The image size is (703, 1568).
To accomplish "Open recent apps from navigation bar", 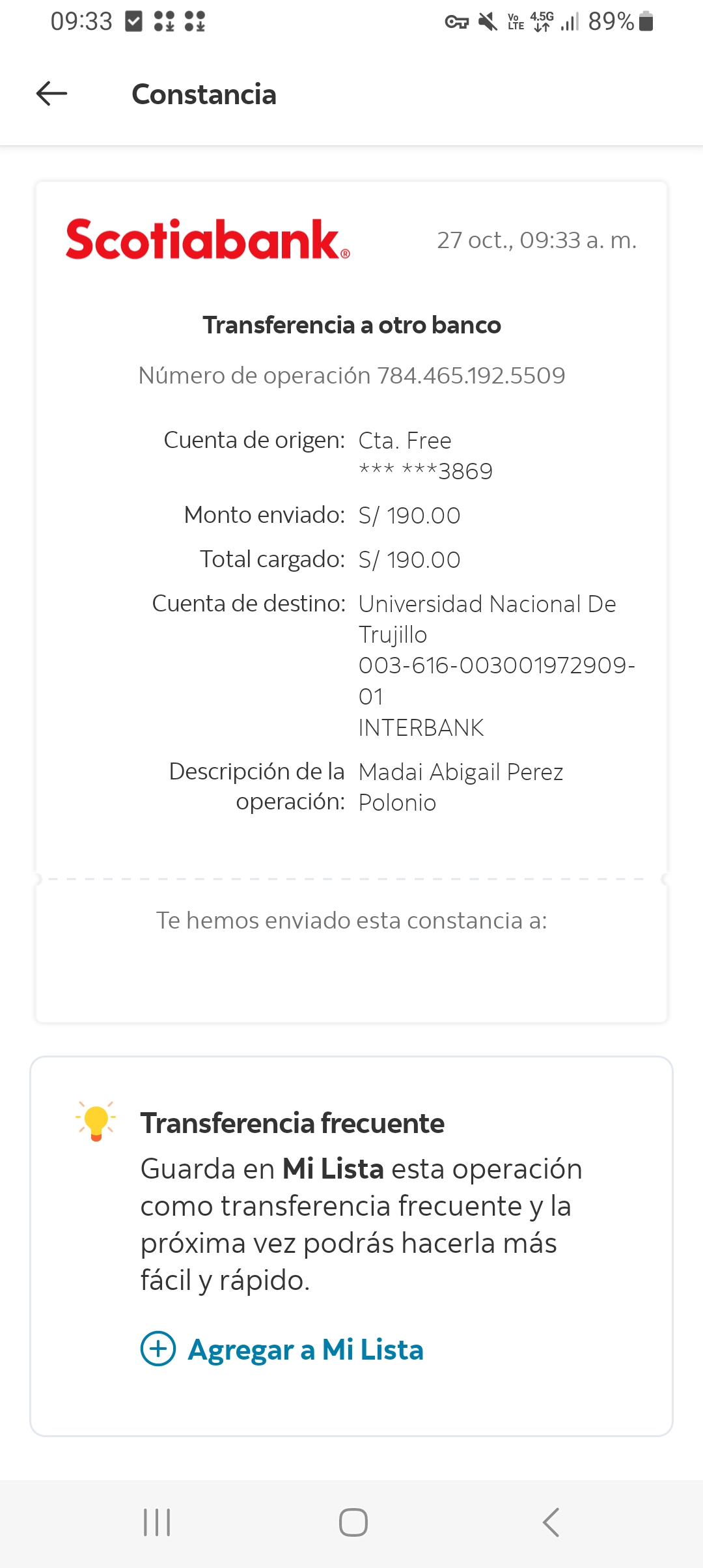I will (157, 1522).
